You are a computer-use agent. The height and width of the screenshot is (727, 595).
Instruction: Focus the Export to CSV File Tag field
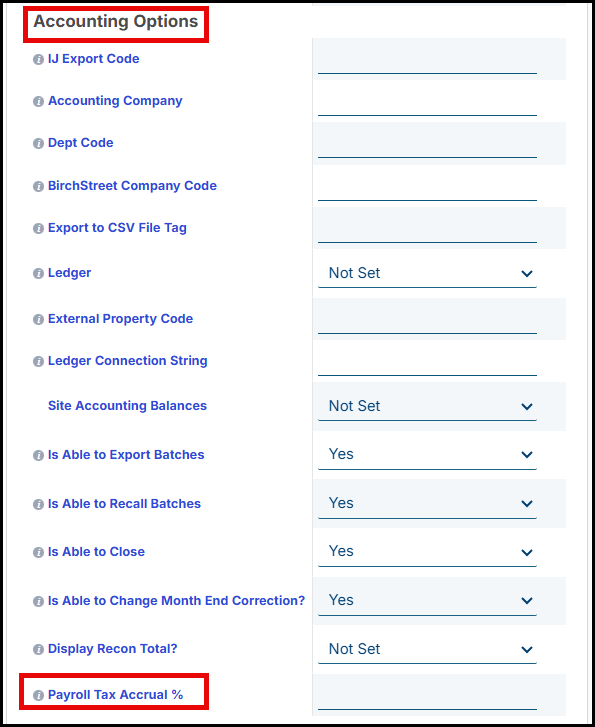[x=427, y=229]
